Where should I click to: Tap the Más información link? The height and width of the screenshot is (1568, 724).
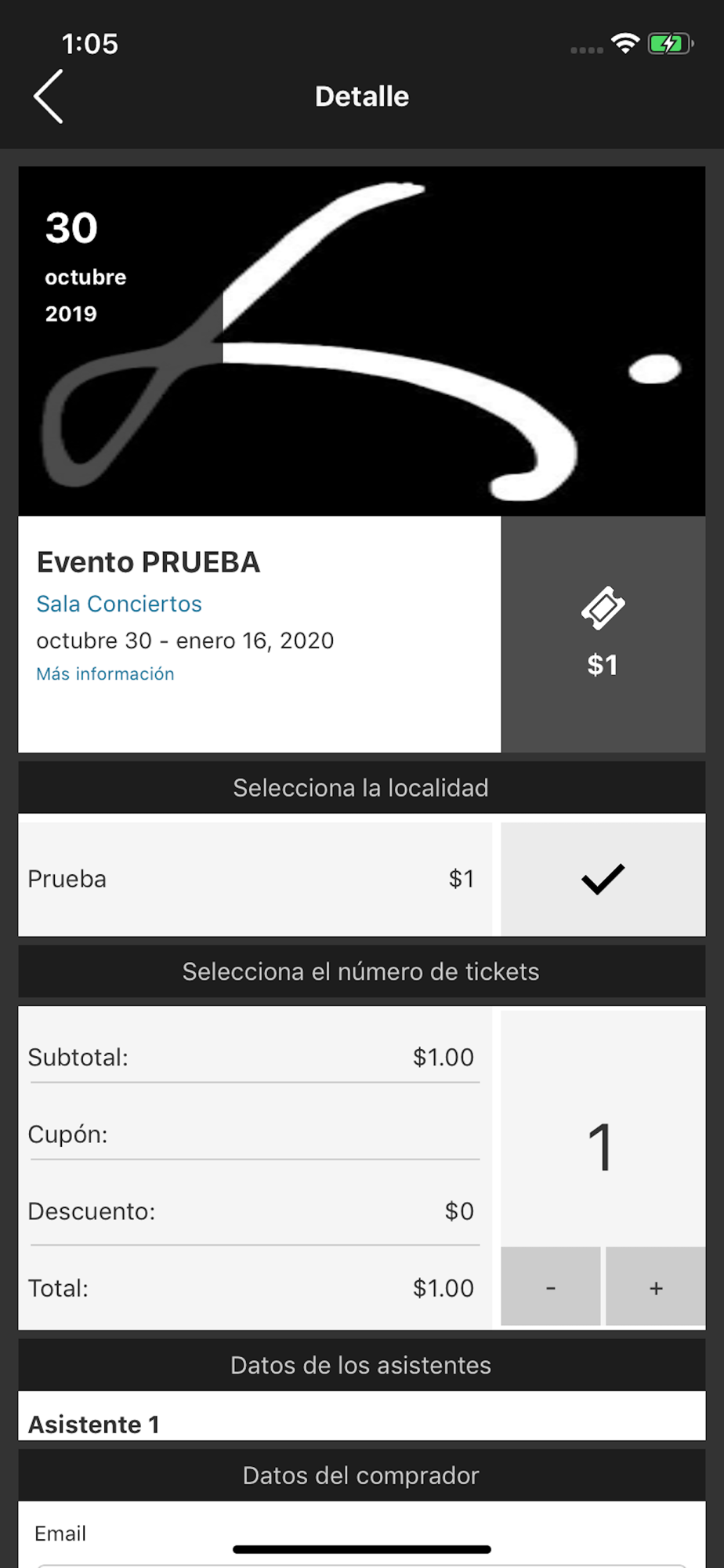click(105, 674)
